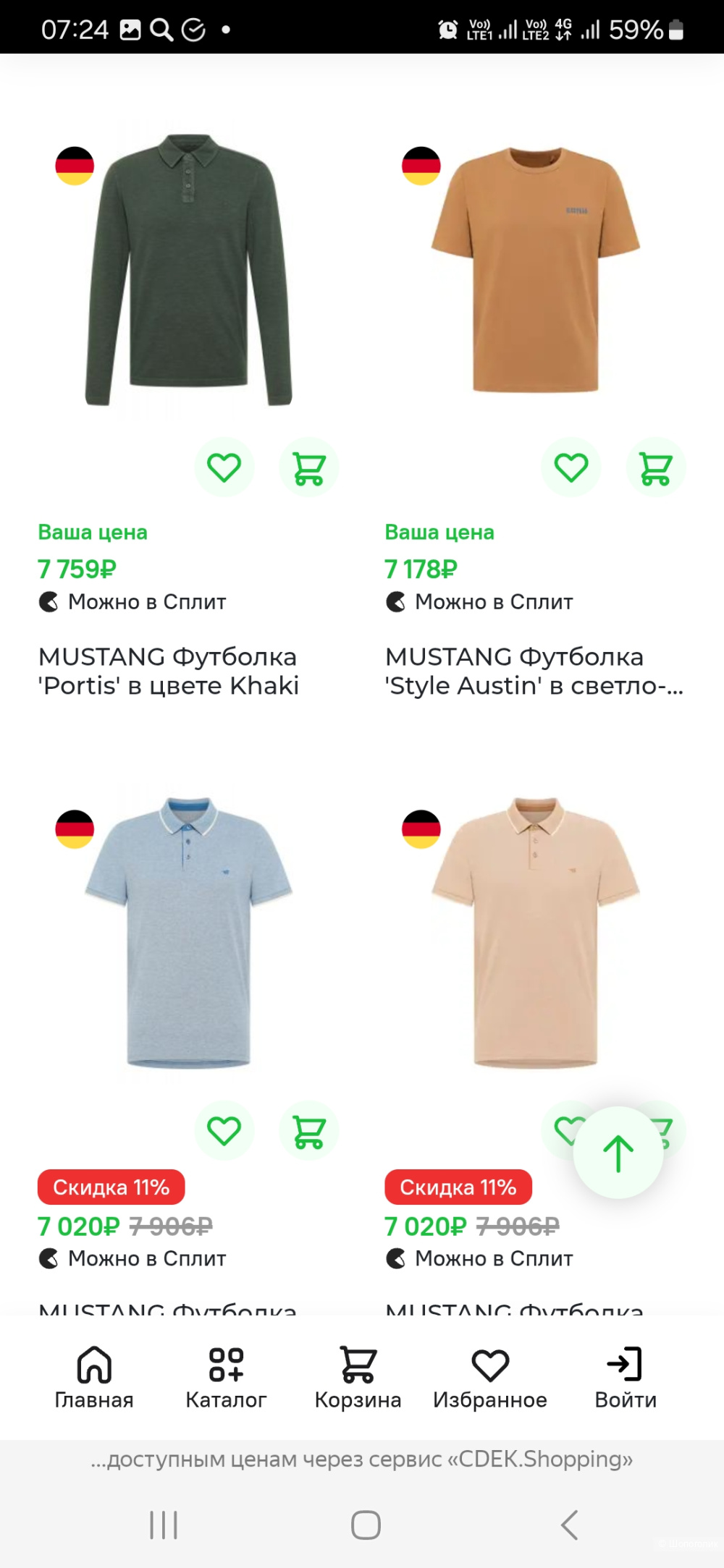Switch to the Каталог tab
724x1568 pixels.
pos(226,1378)
